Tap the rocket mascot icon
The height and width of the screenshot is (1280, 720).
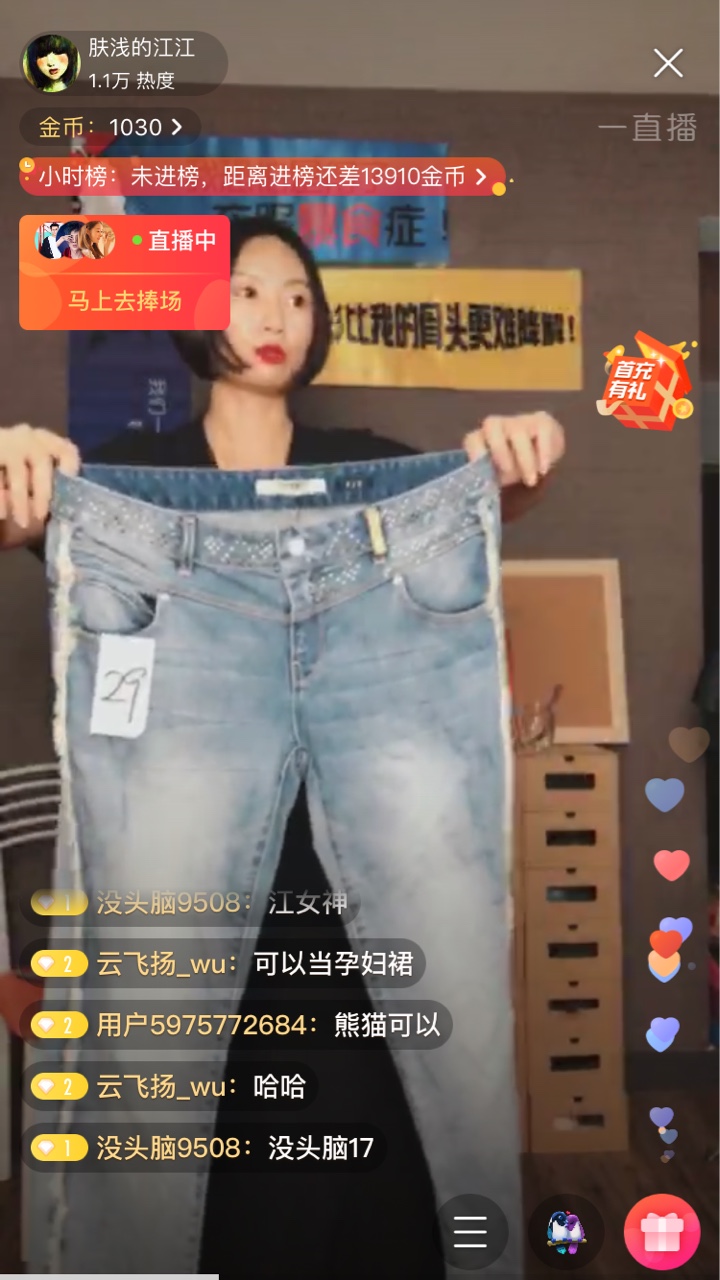coord(566,1232)
